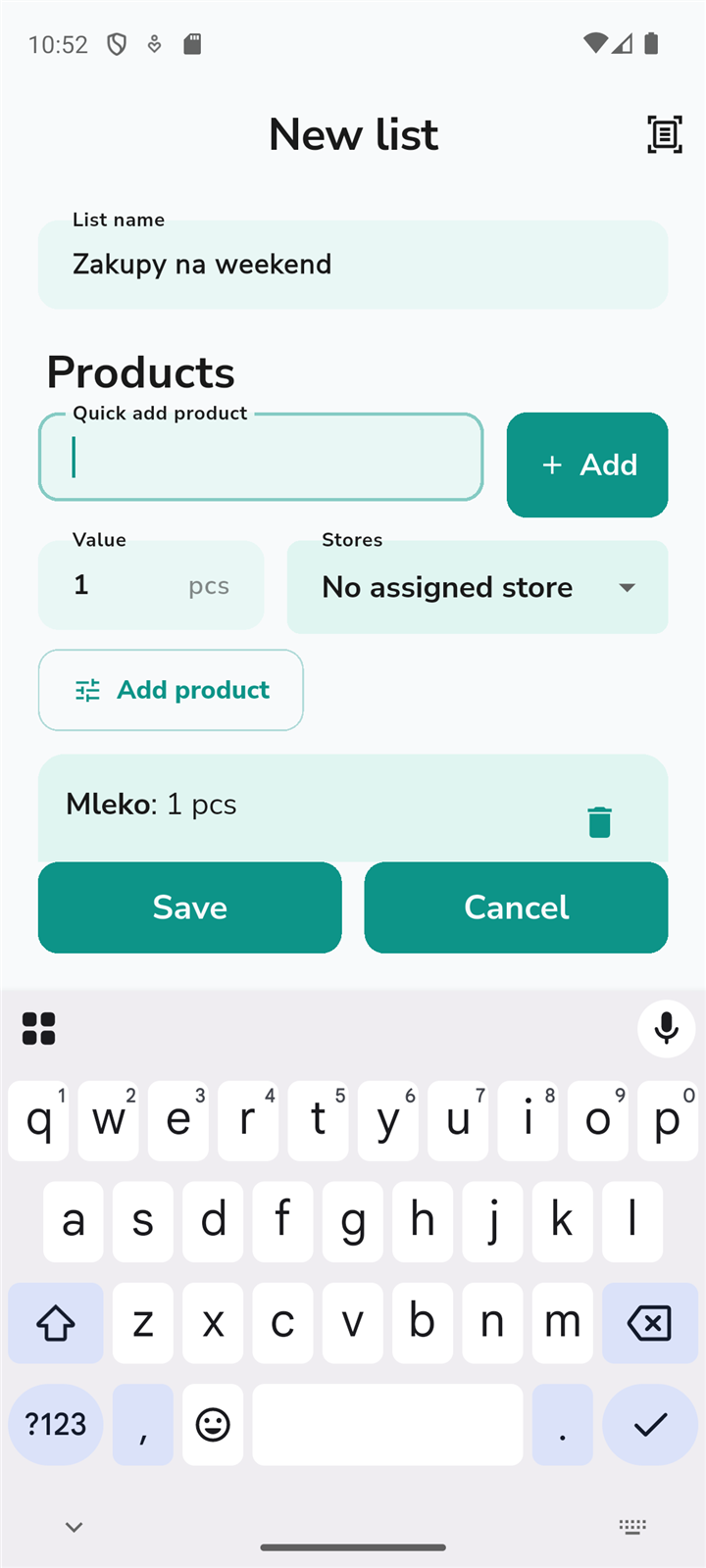Save the new list
The width and height of the screenshot is (706, 1568).
tap(190, 907)
